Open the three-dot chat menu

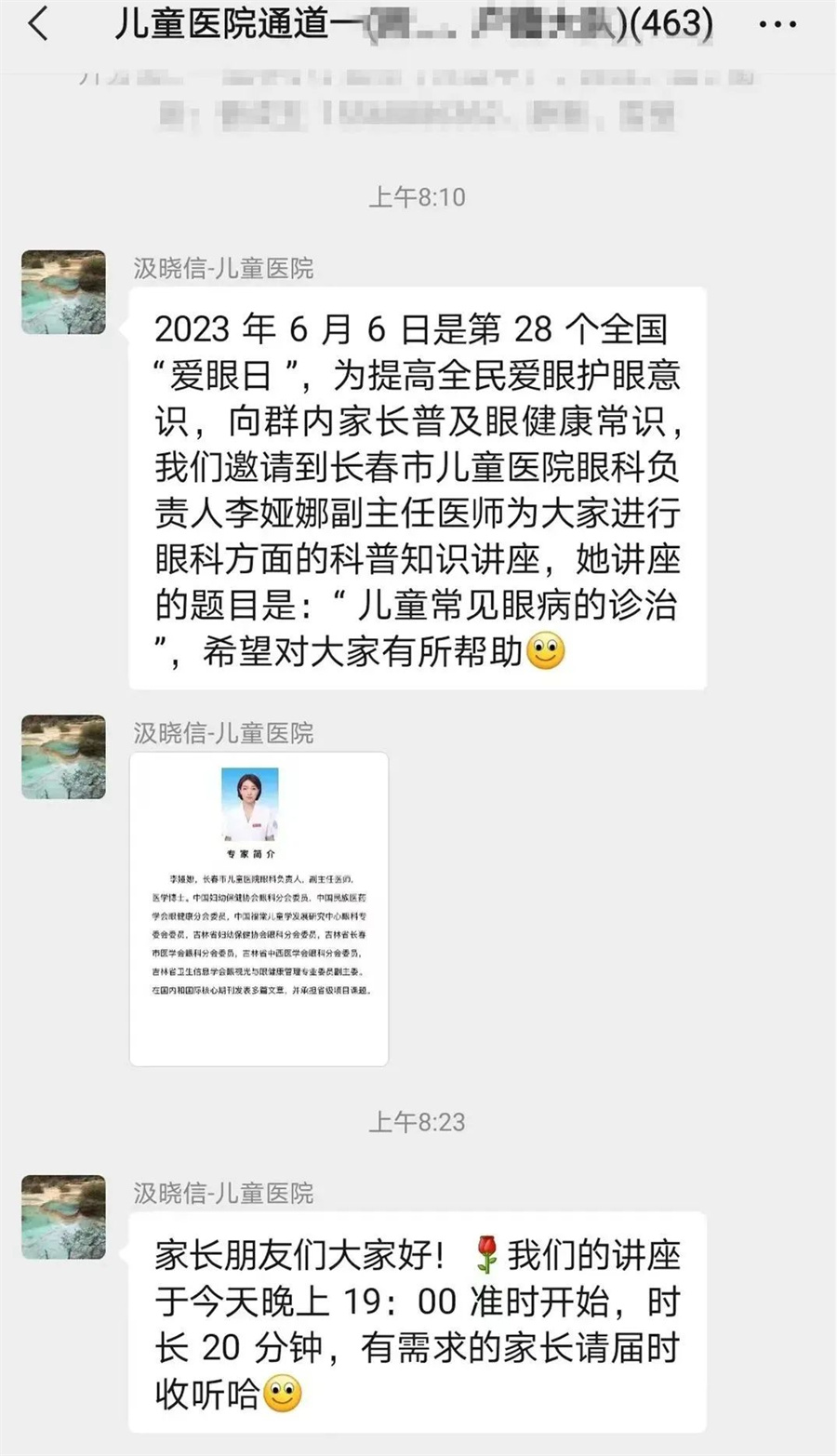click(x=777, y=25)
